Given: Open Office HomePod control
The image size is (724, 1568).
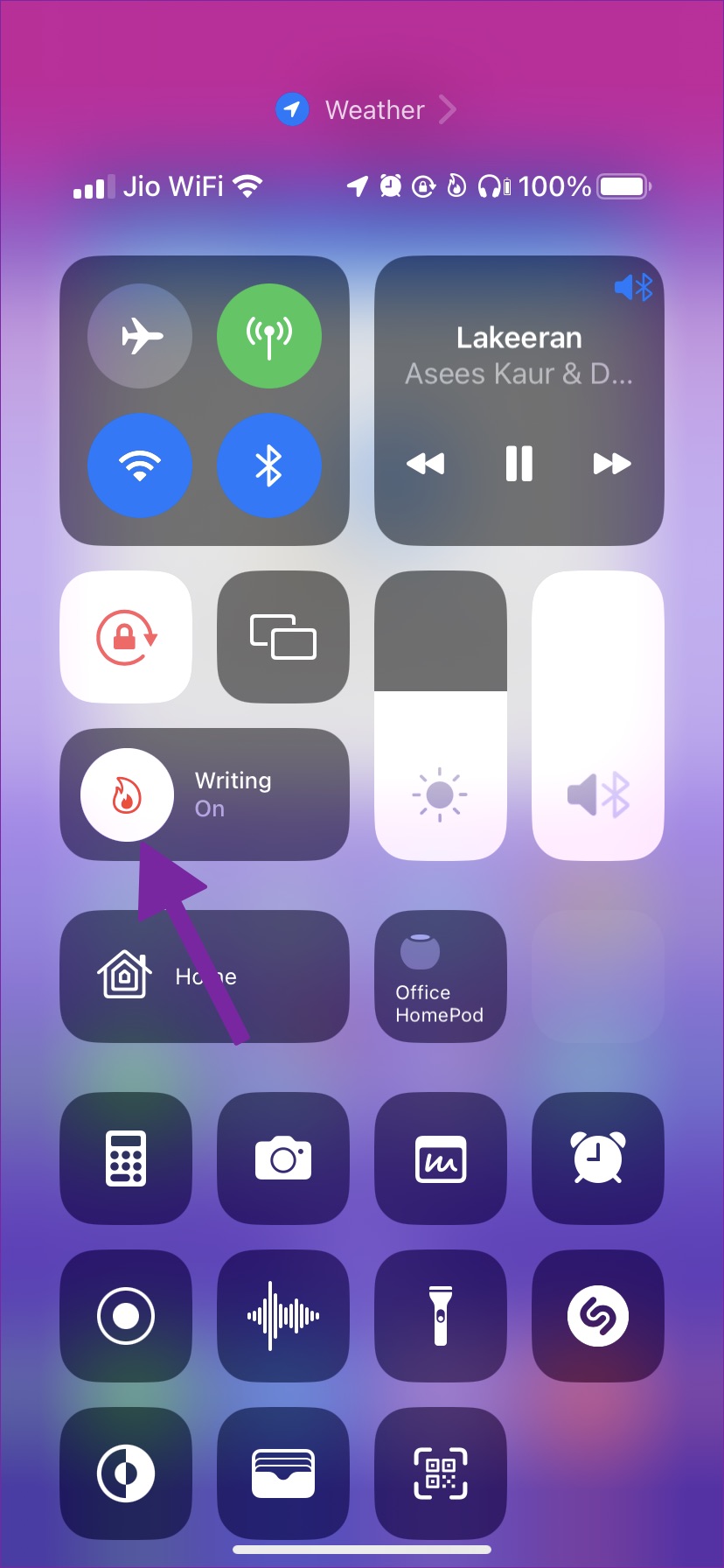Looking at the screenshot, I should [440, 976].
